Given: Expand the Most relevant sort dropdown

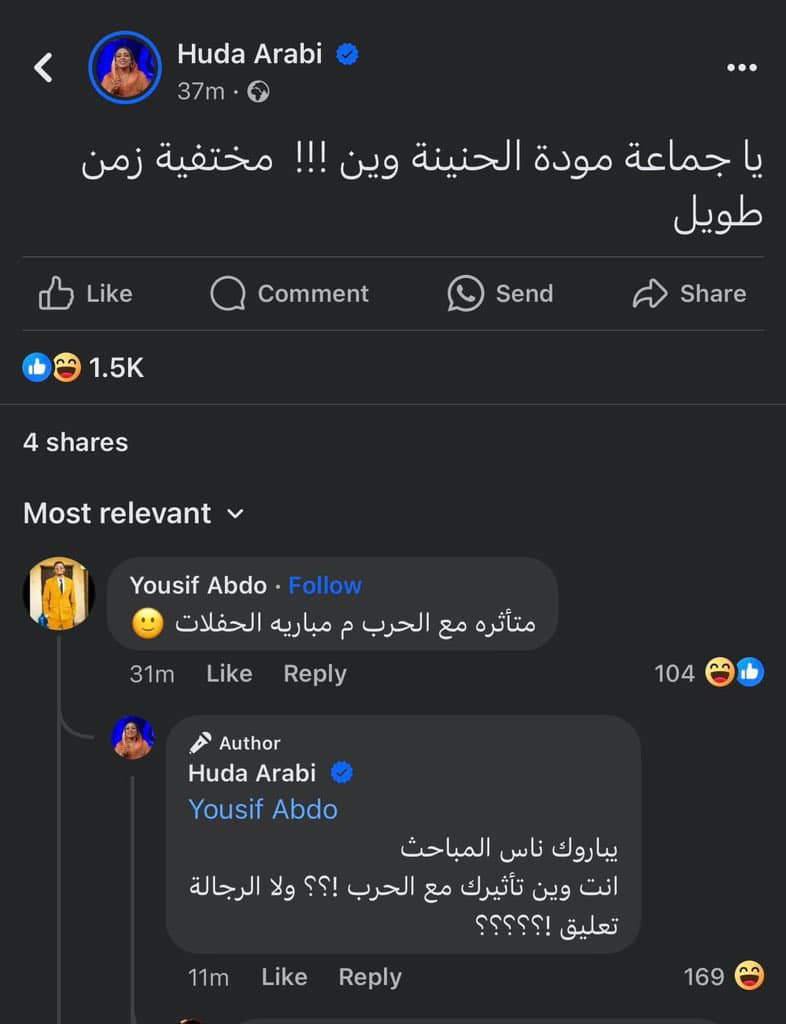Looking at the screenshot, I should click(133, 513).
